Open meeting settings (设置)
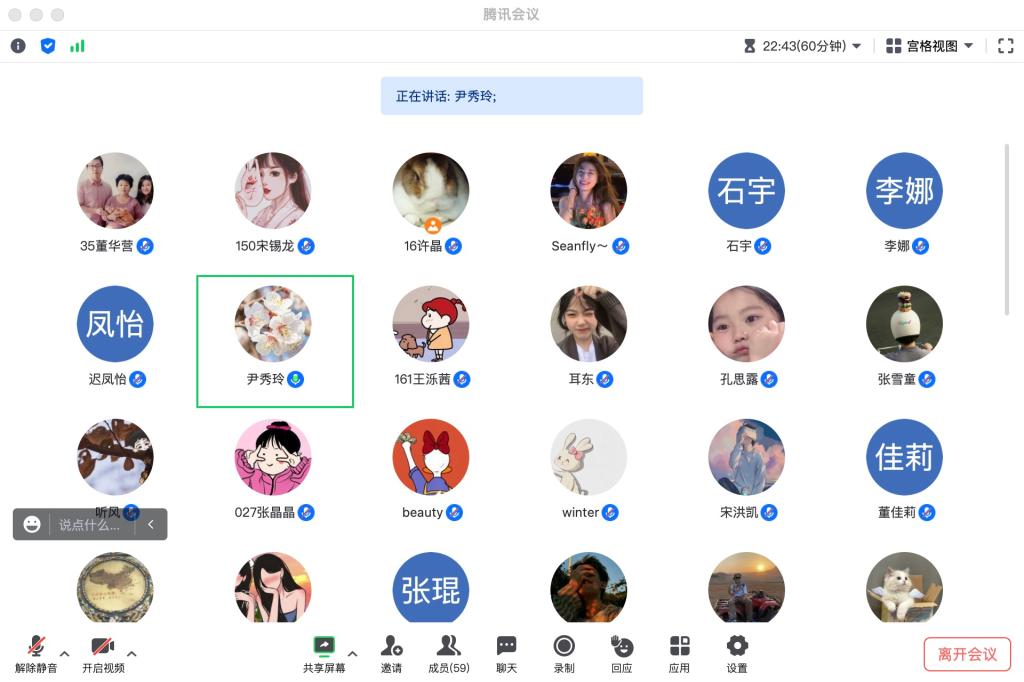 point(737,653)
